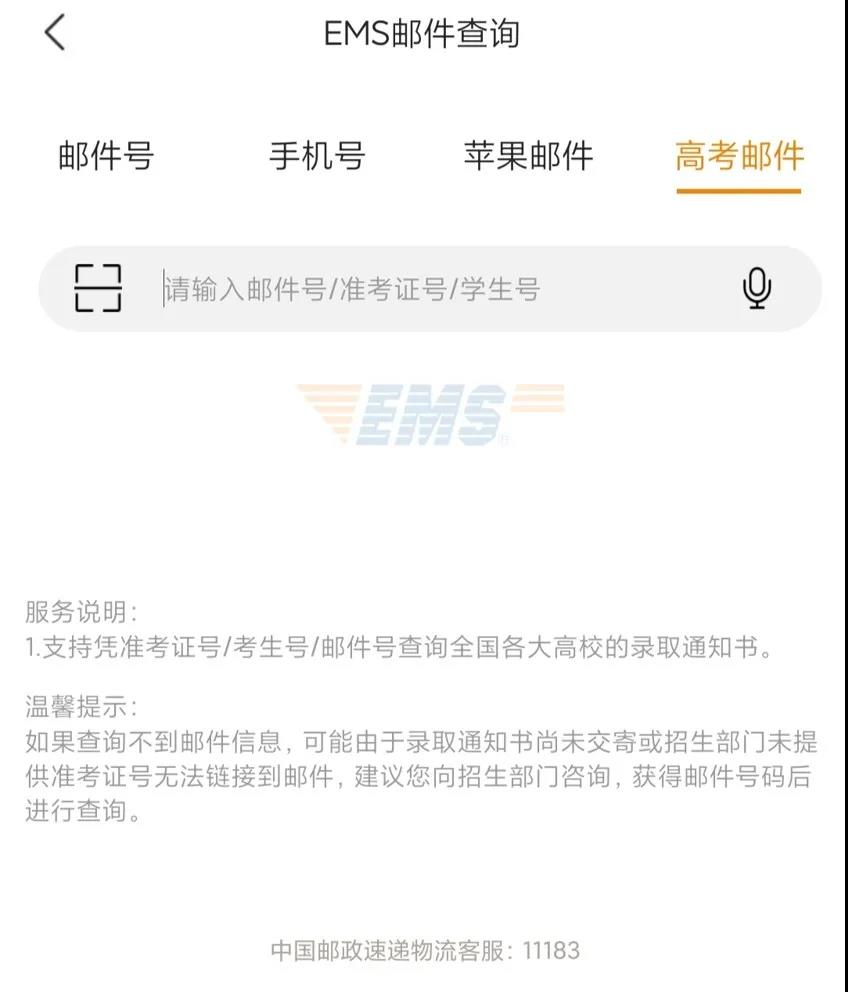Open the 苹果邮件 tab
Viewport: 848px width, 992px height.
(x=528, y=156)
